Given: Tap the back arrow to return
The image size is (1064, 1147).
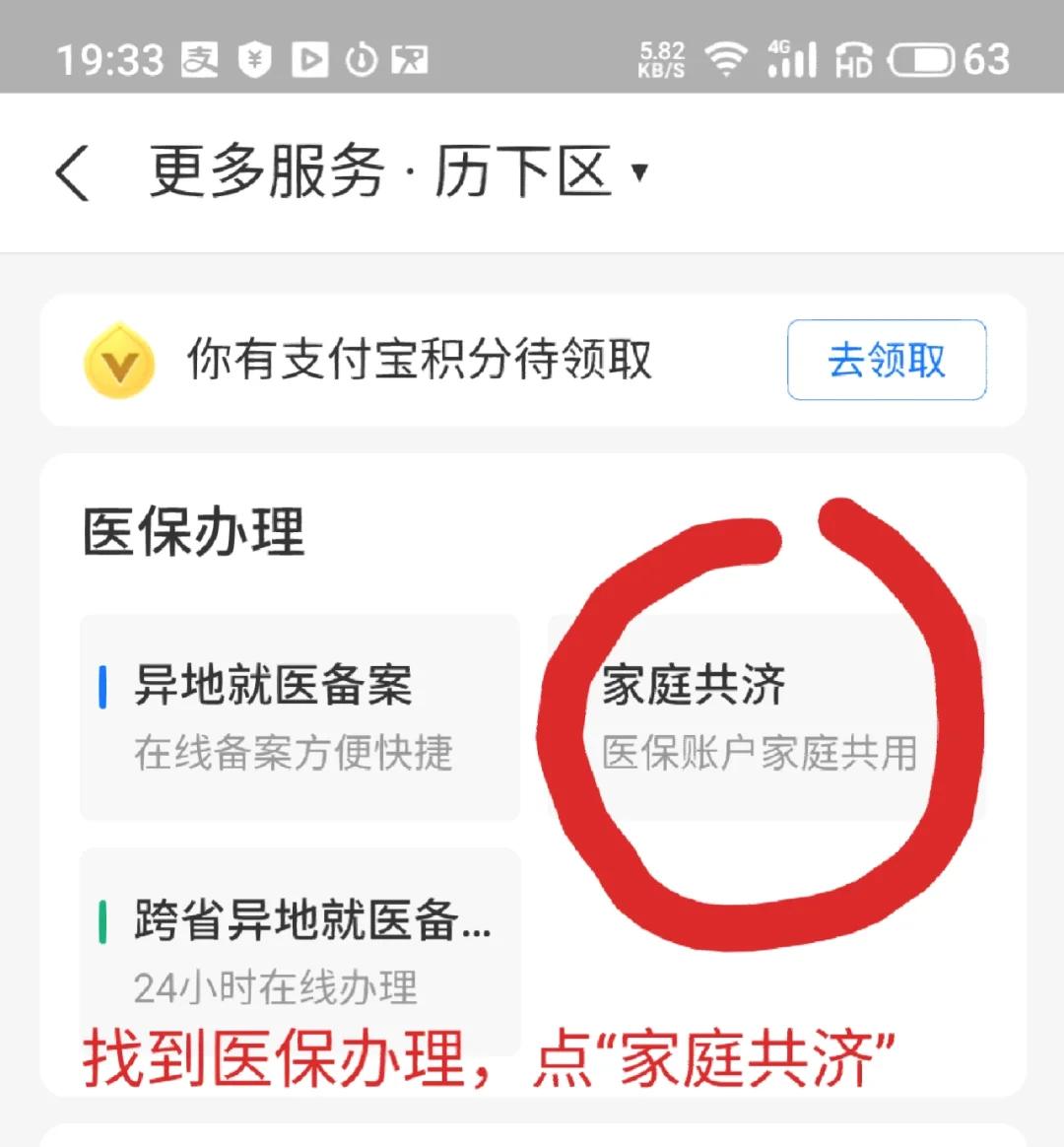Looking at the screenshot, I should [74, 169].
